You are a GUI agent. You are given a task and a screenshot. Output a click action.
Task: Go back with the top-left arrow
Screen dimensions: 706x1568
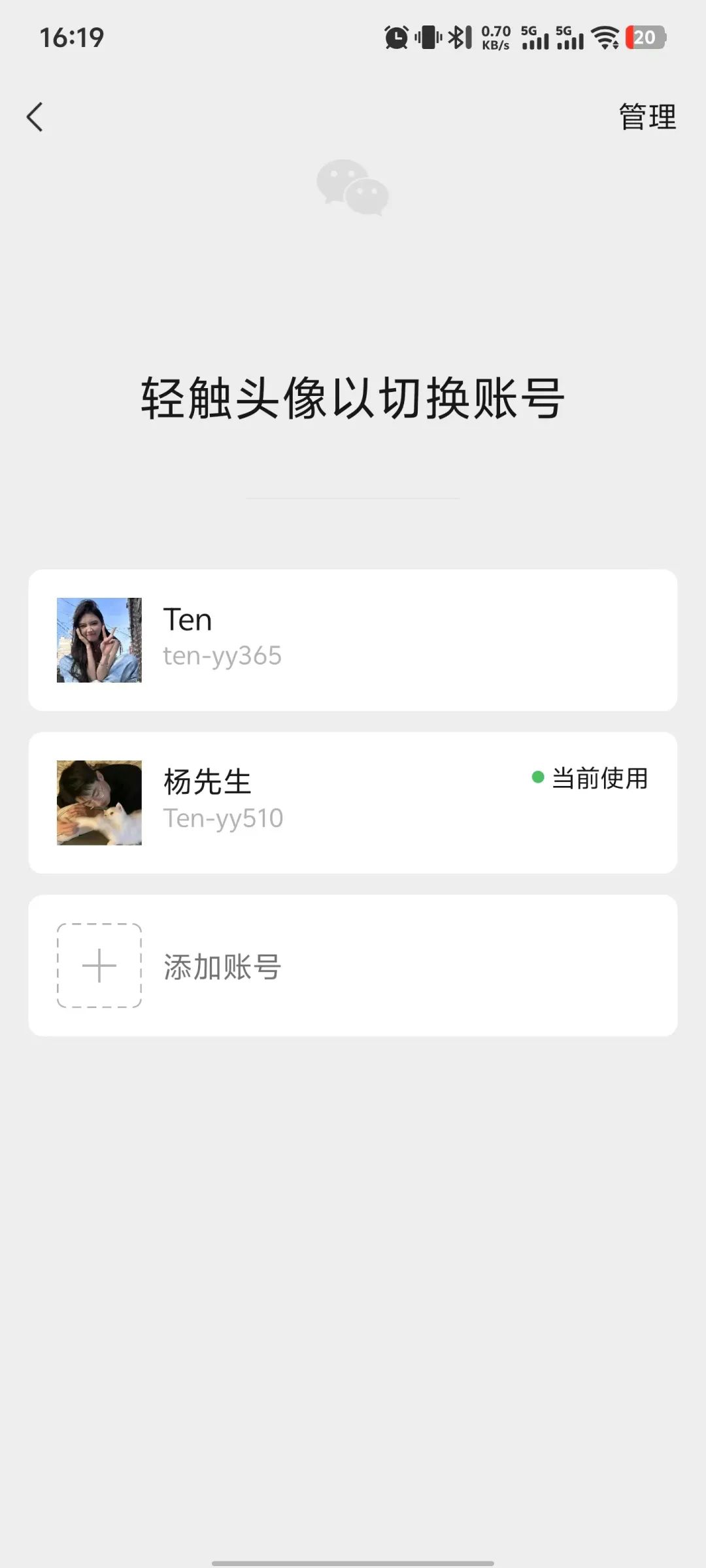(35, 118)
